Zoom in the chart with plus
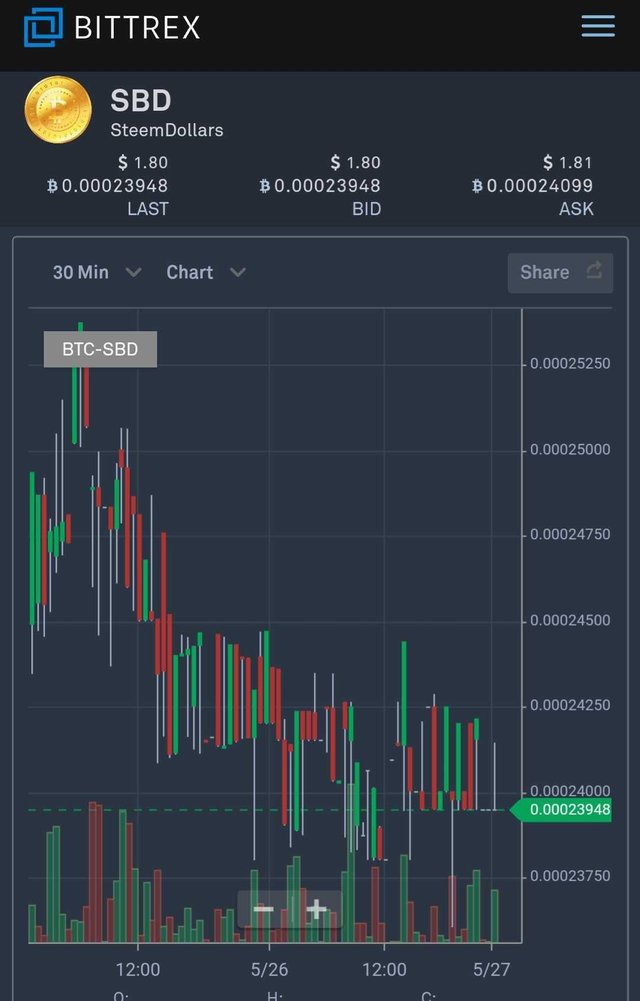This screenshot has height=1001, width=640. 316,909
